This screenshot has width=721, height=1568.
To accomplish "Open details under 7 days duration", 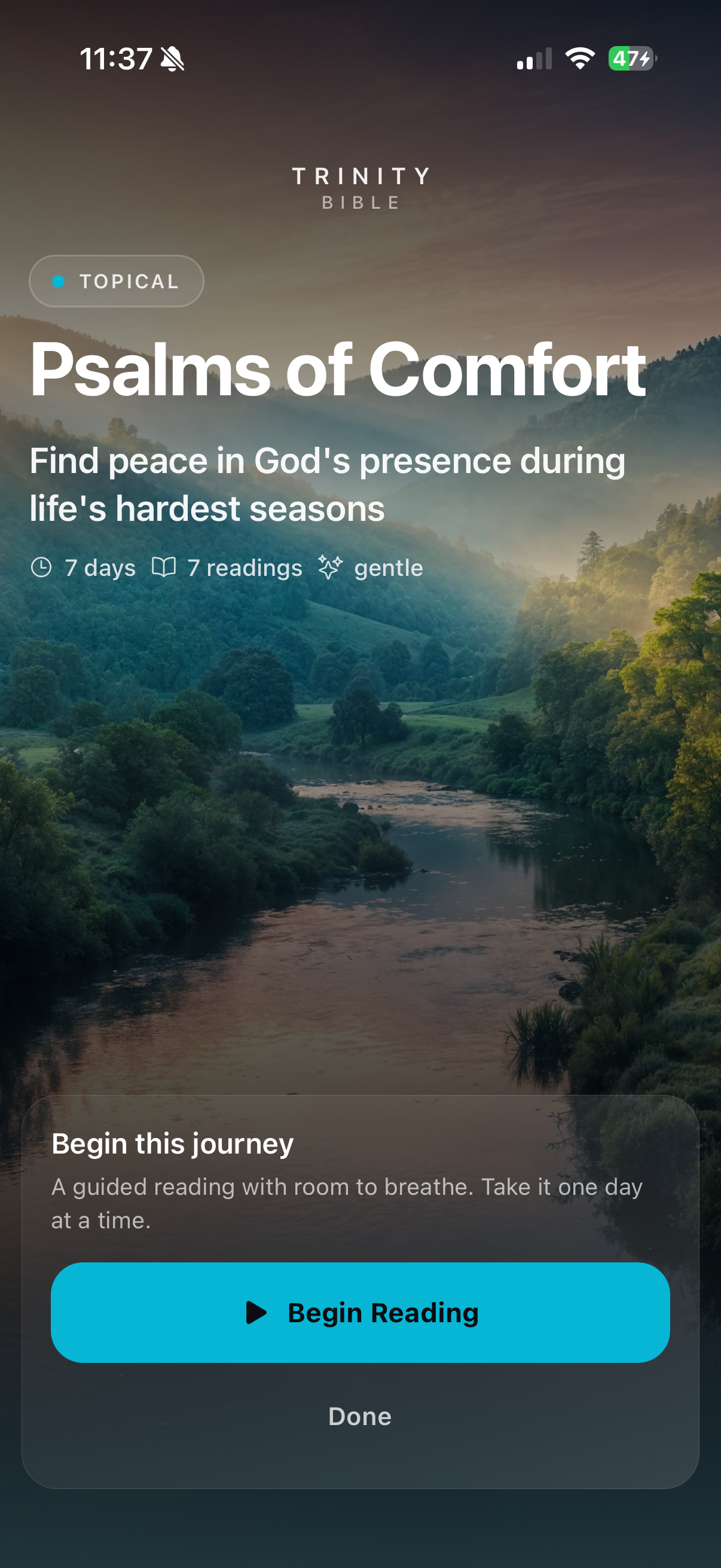I will 100,568.
